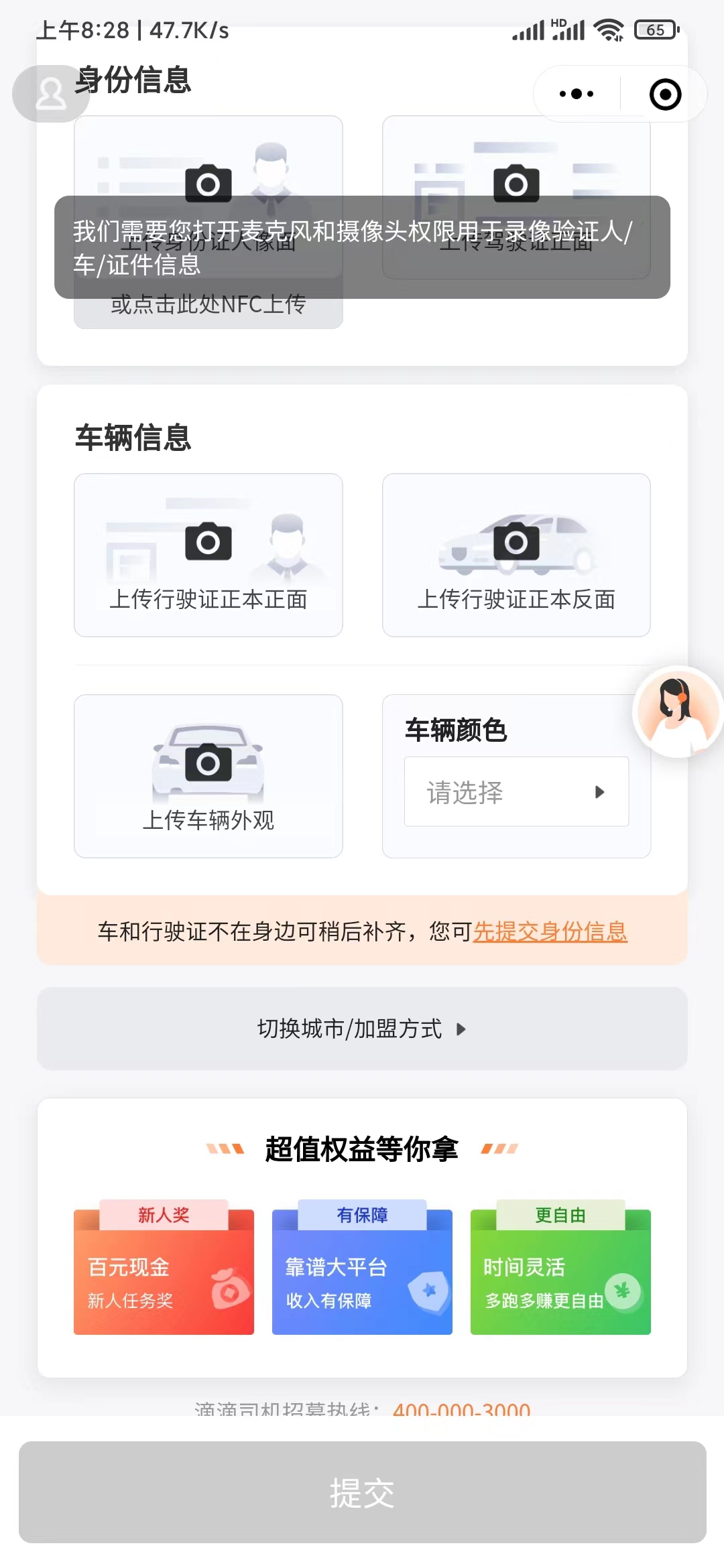Select the 有保障 靠谱大平台 card
Image resolution: width=724 pixels, height=1568 pixels.
click(x=361, y=1273)
